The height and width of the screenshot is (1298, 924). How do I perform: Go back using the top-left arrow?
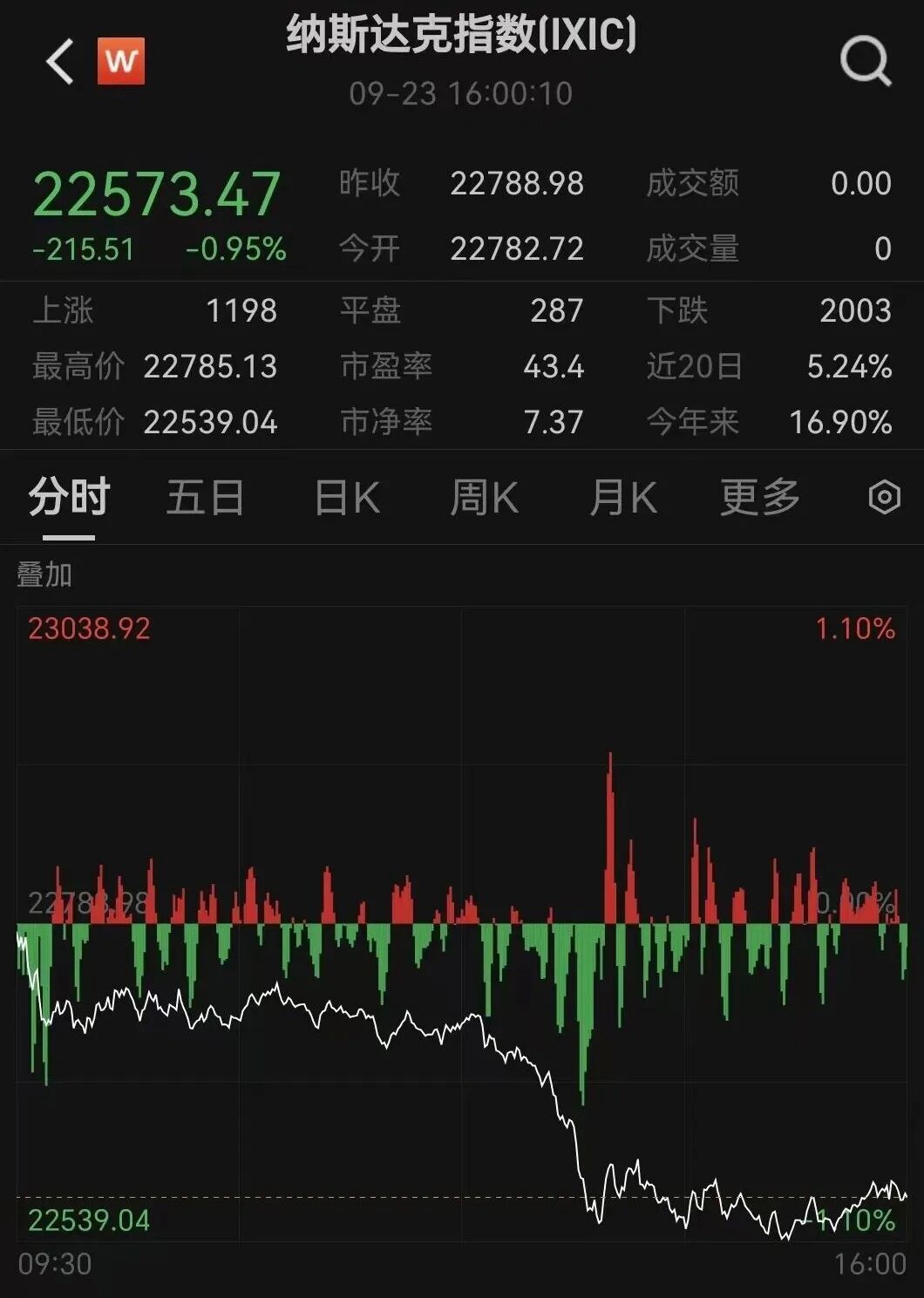(59, 62)
